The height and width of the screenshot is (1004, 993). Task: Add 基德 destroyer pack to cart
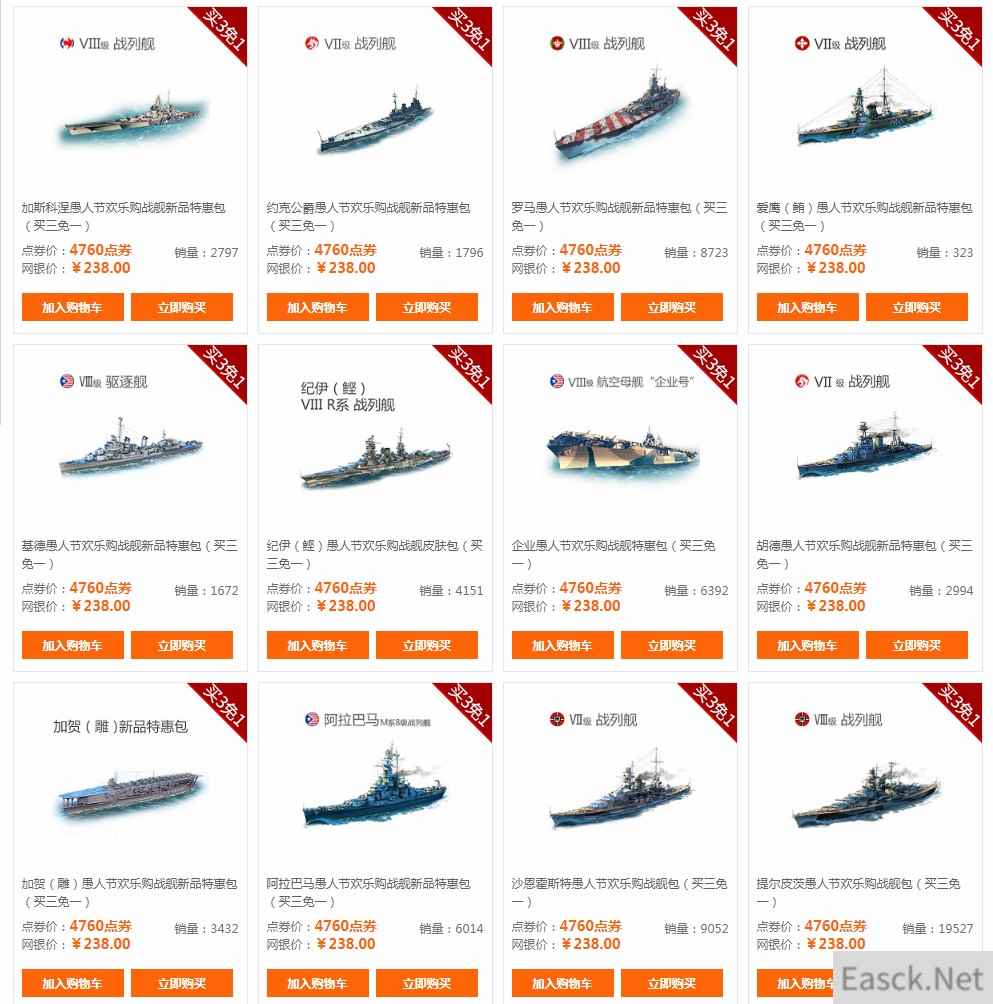point(72,645)
